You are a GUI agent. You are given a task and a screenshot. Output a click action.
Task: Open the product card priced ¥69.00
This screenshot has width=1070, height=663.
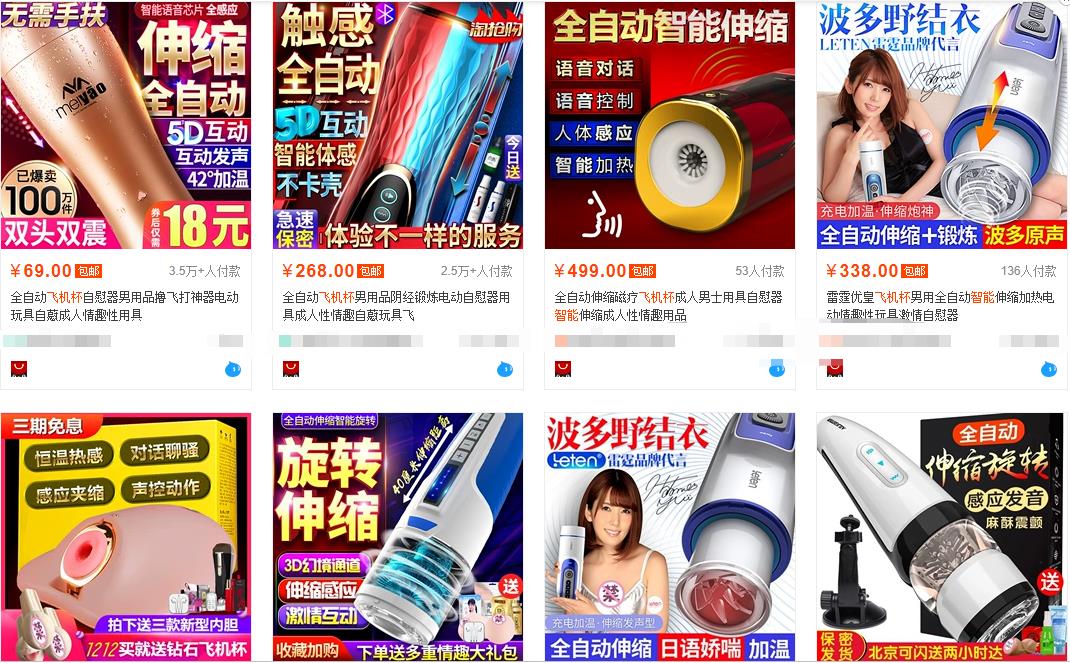125,125
